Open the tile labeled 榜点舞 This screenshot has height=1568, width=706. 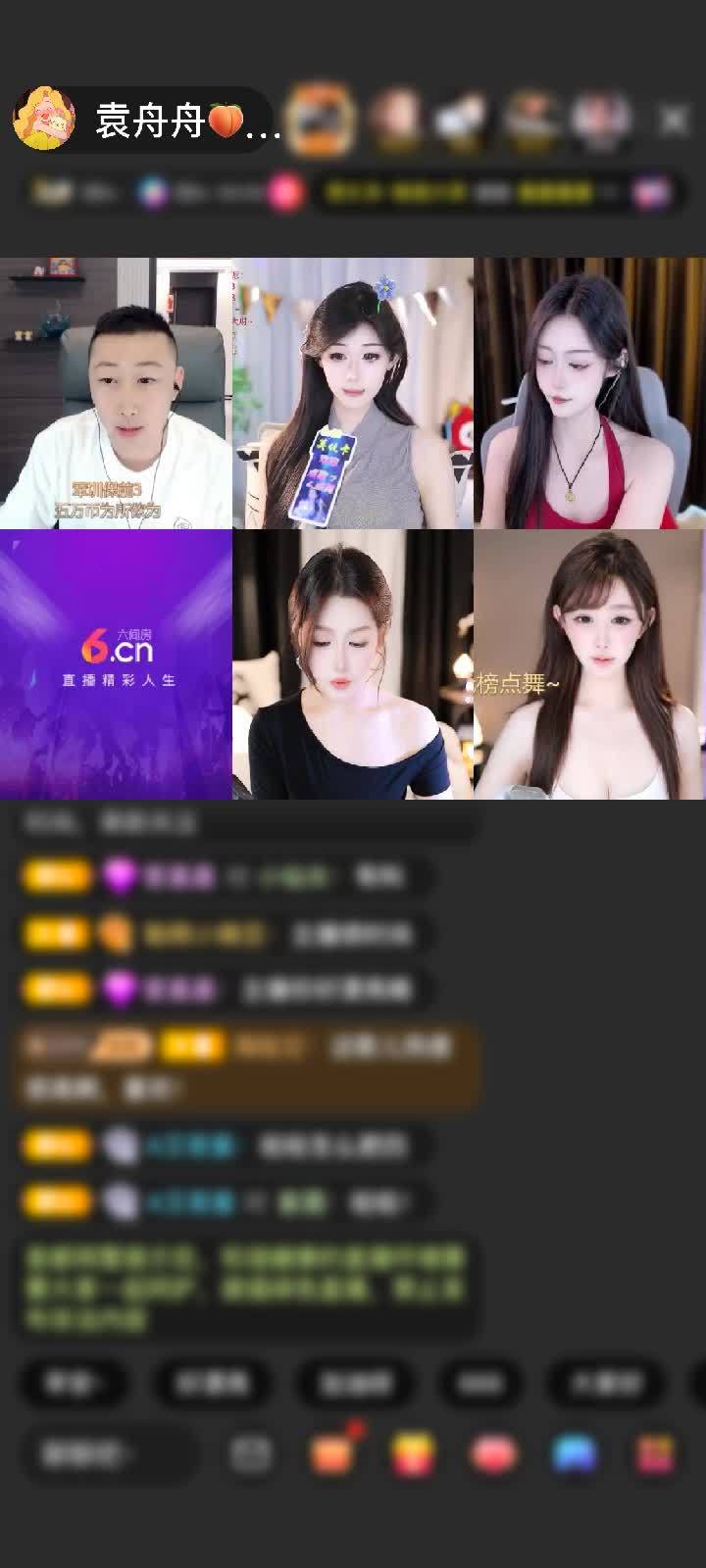[589, 663]
